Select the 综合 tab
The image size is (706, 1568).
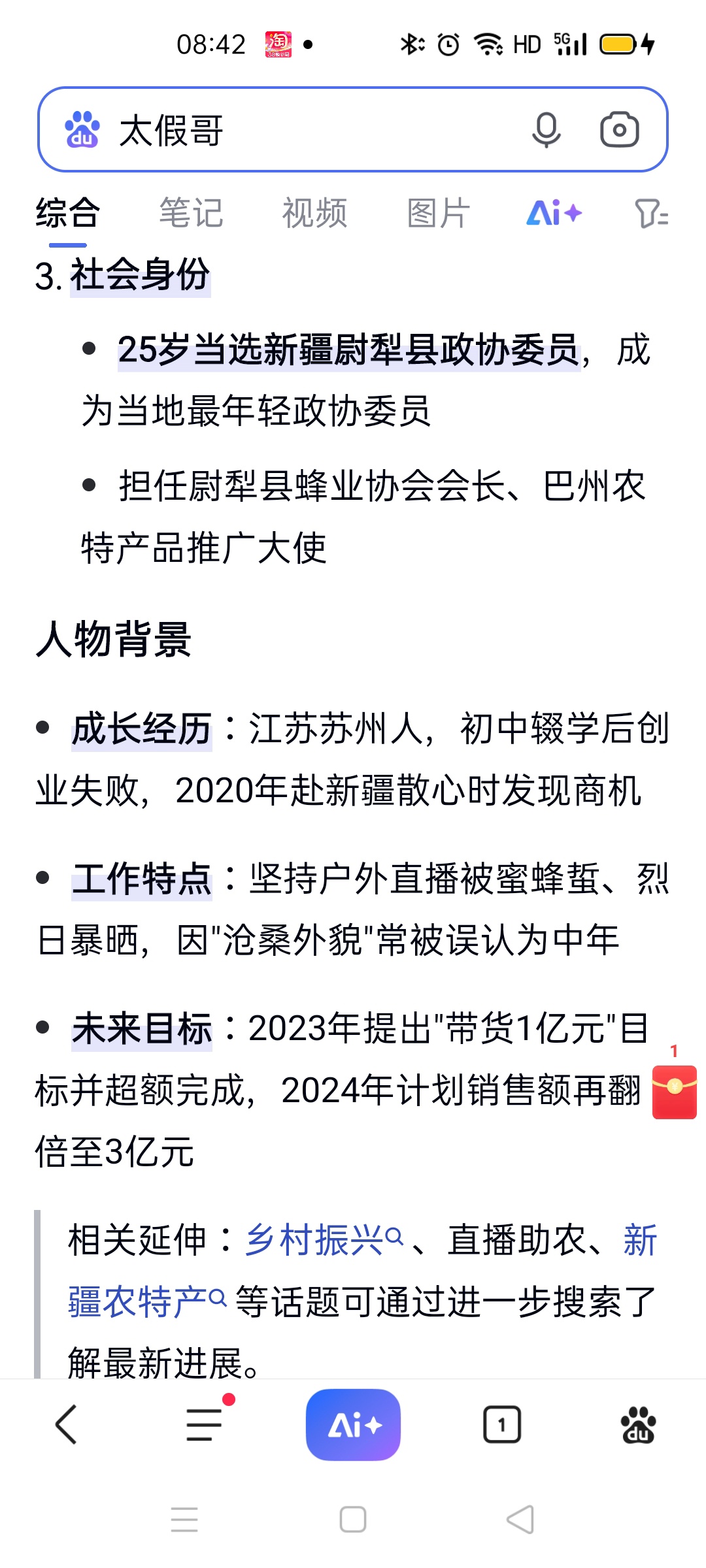(67, 213)
